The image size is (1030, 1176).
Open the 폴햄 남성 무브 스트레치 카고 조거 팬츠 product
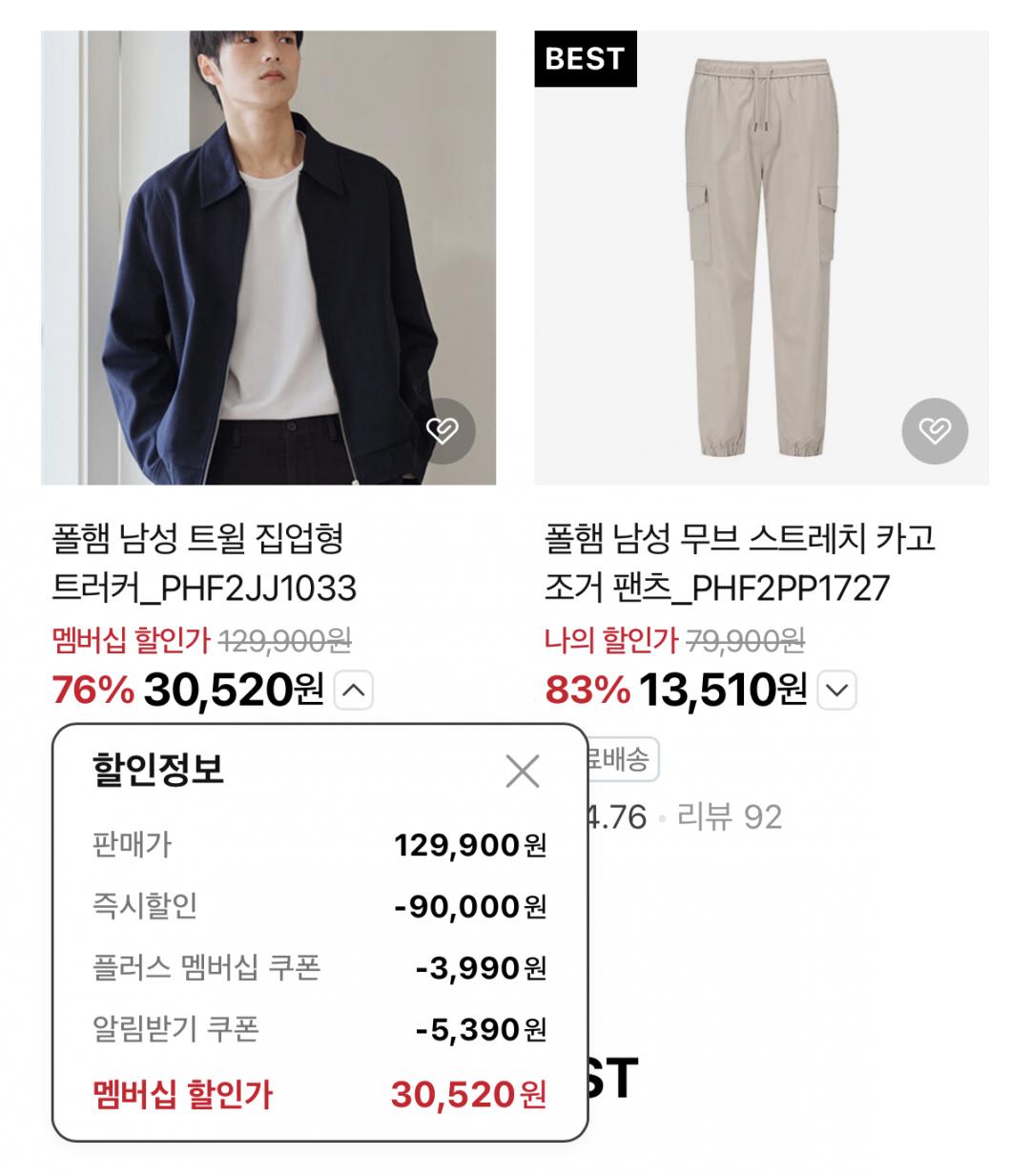point(739,563)
